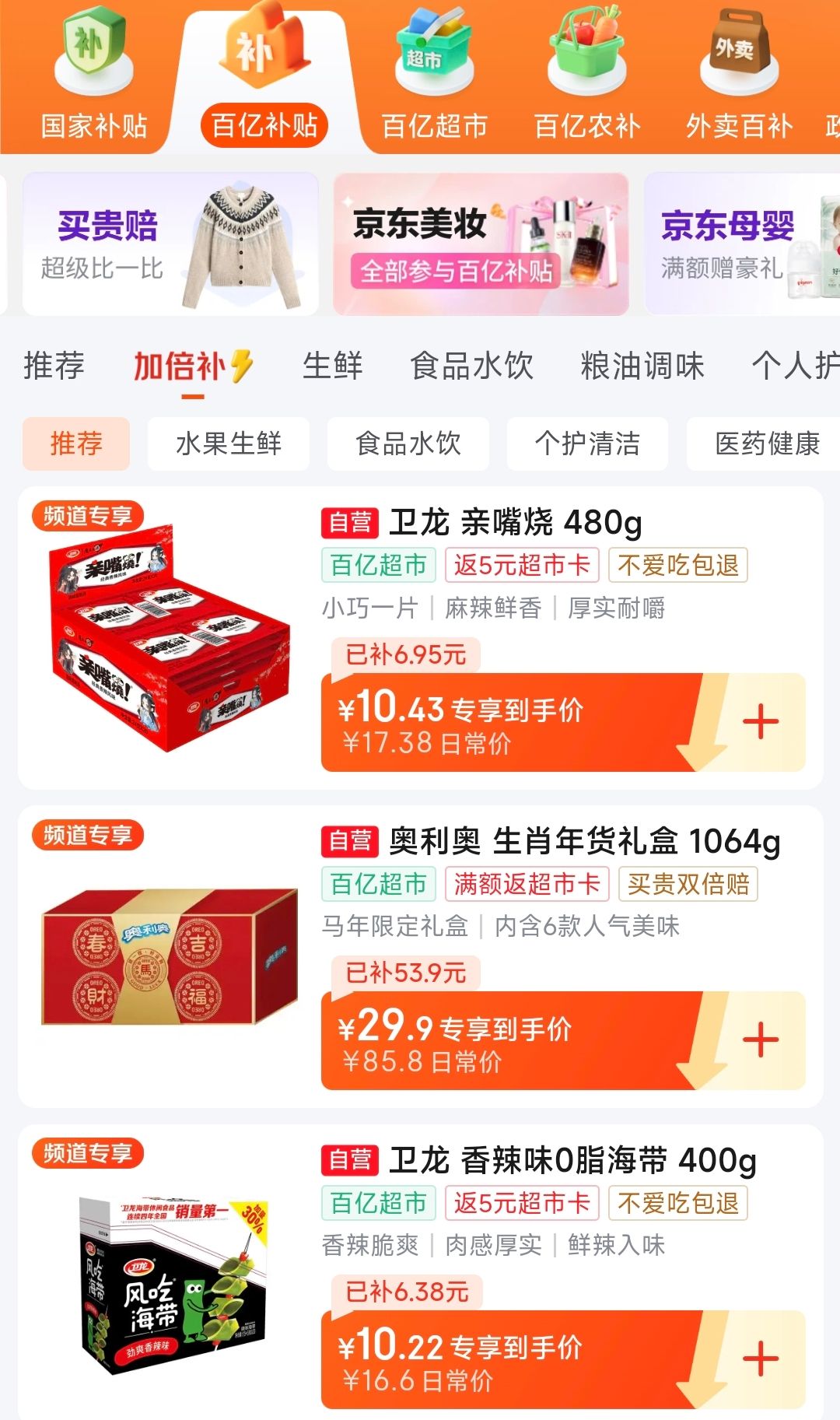Filter by the 水果生鲜 chip
The width and height of the screenshot is (840, 1420).
(x=229, y=444)
